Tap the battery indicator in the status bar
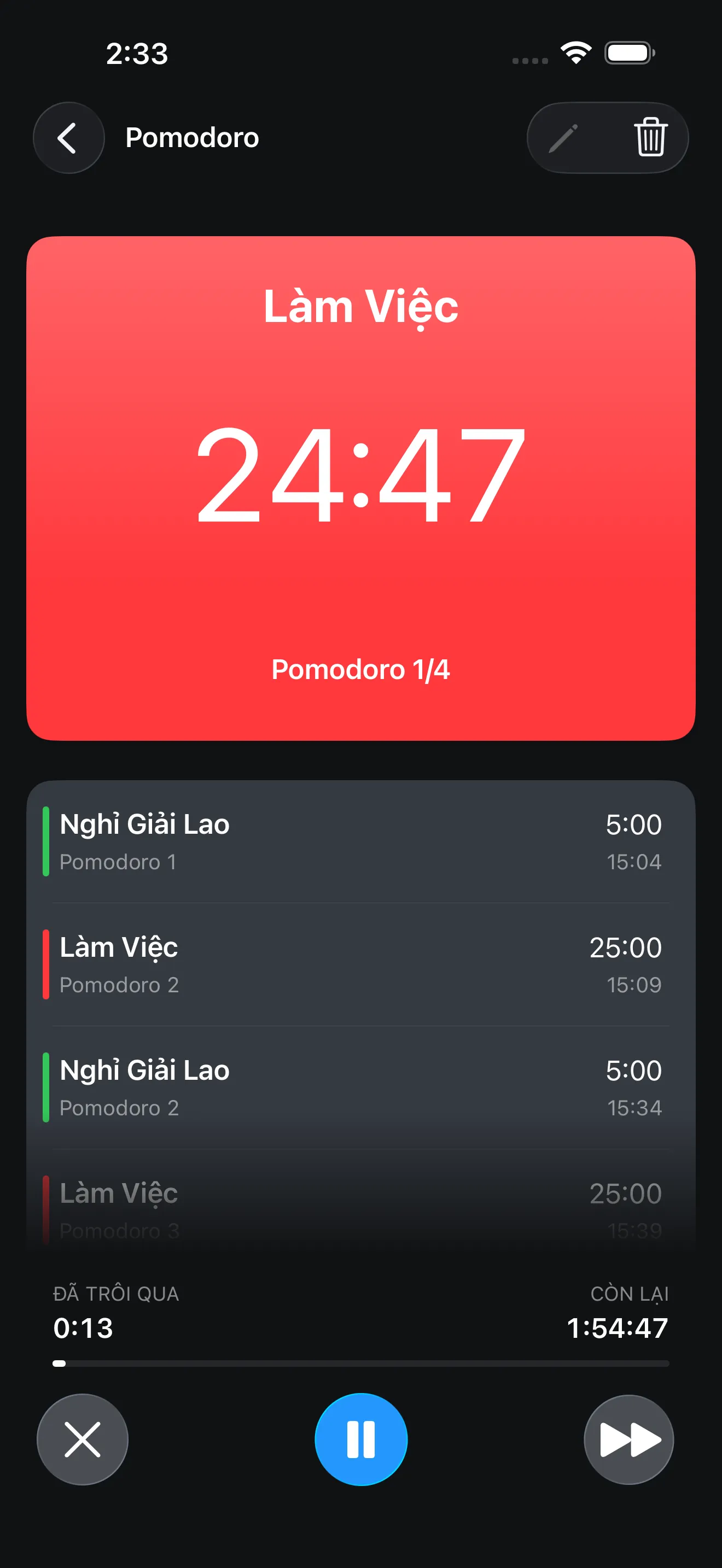The height and width of the screenshot is (1568, 722). [x=627, y=54]
